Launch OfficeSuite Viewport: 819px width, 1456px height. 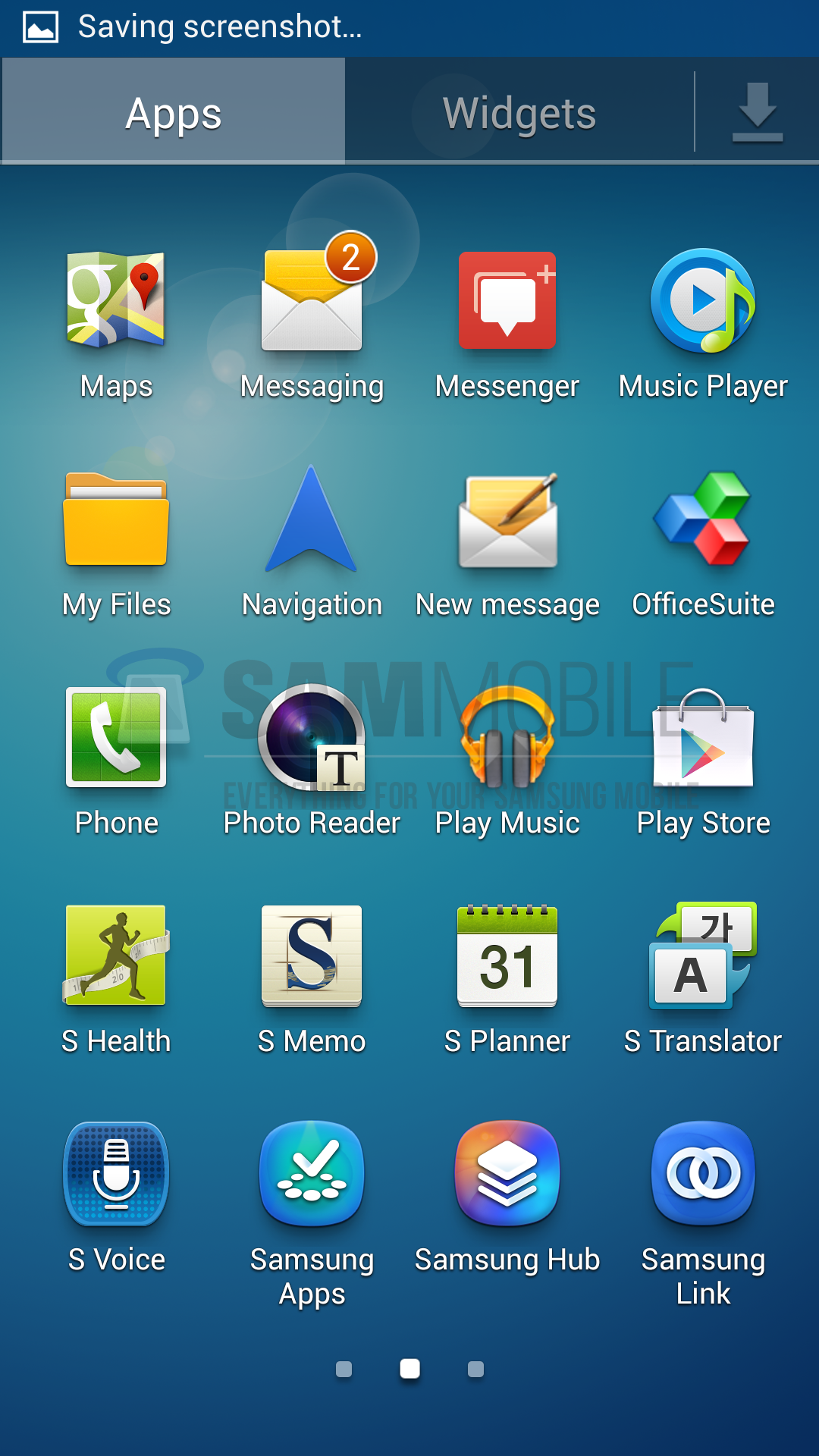(703, 520)
